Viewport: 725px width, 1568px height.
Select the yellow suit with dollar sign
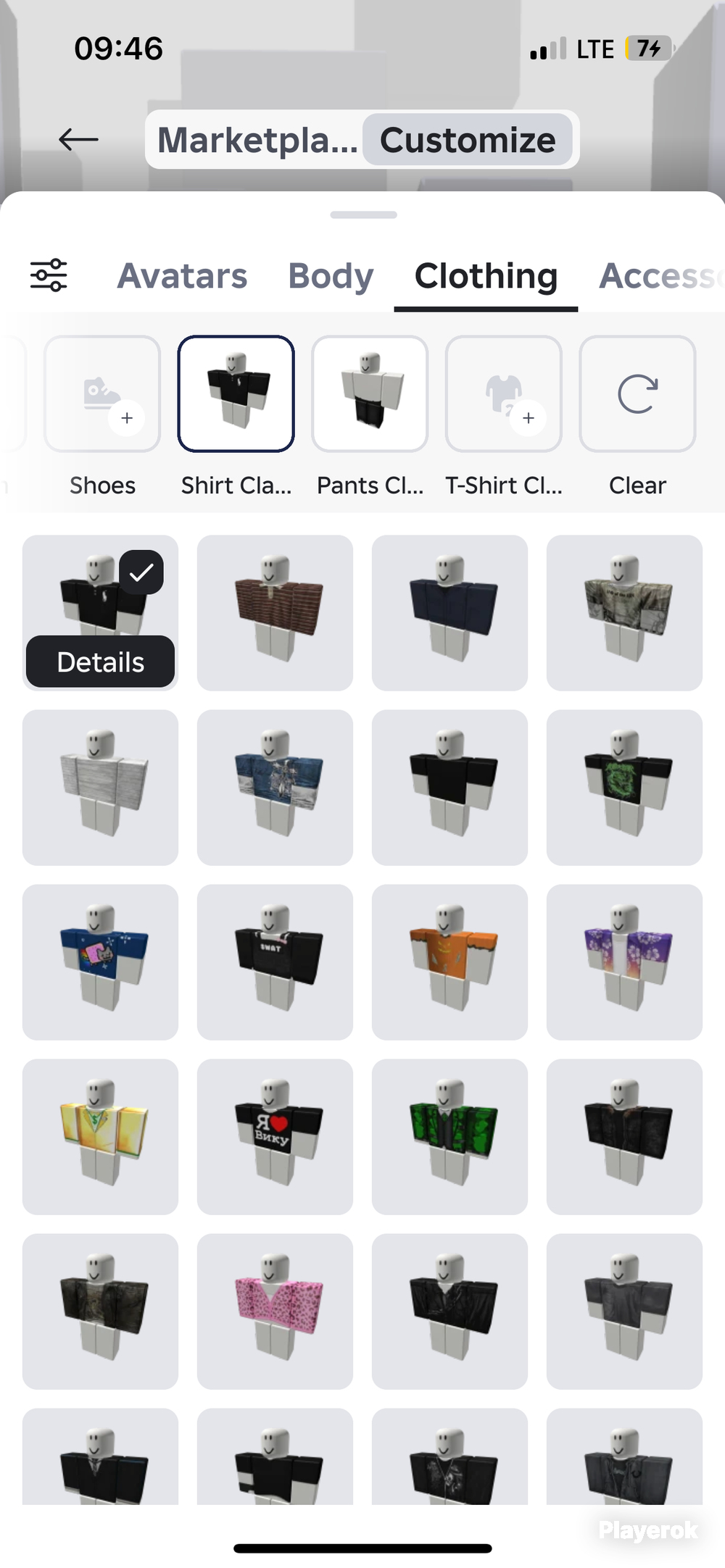100,1137
